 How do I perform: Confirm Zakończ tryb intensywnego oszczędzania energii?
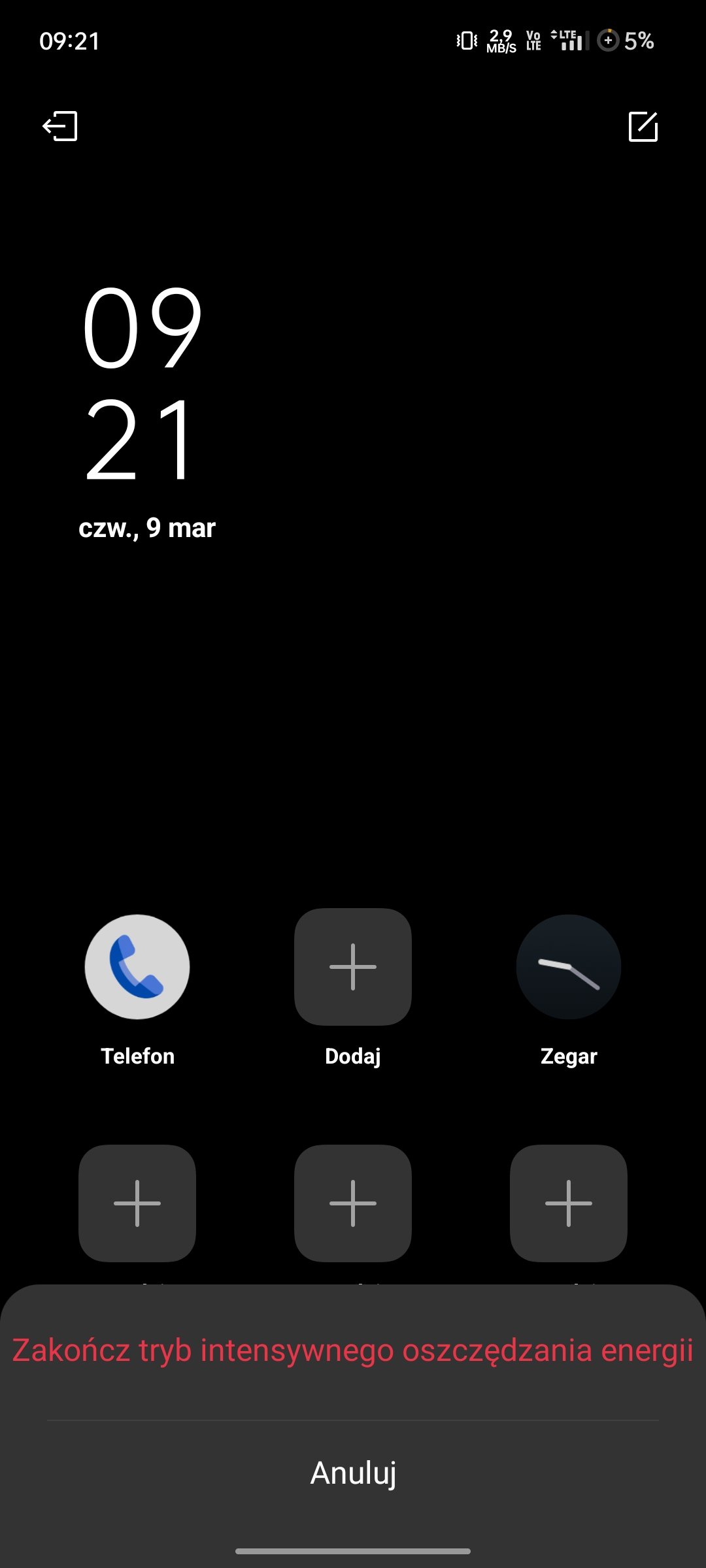tap(353, 1350)
